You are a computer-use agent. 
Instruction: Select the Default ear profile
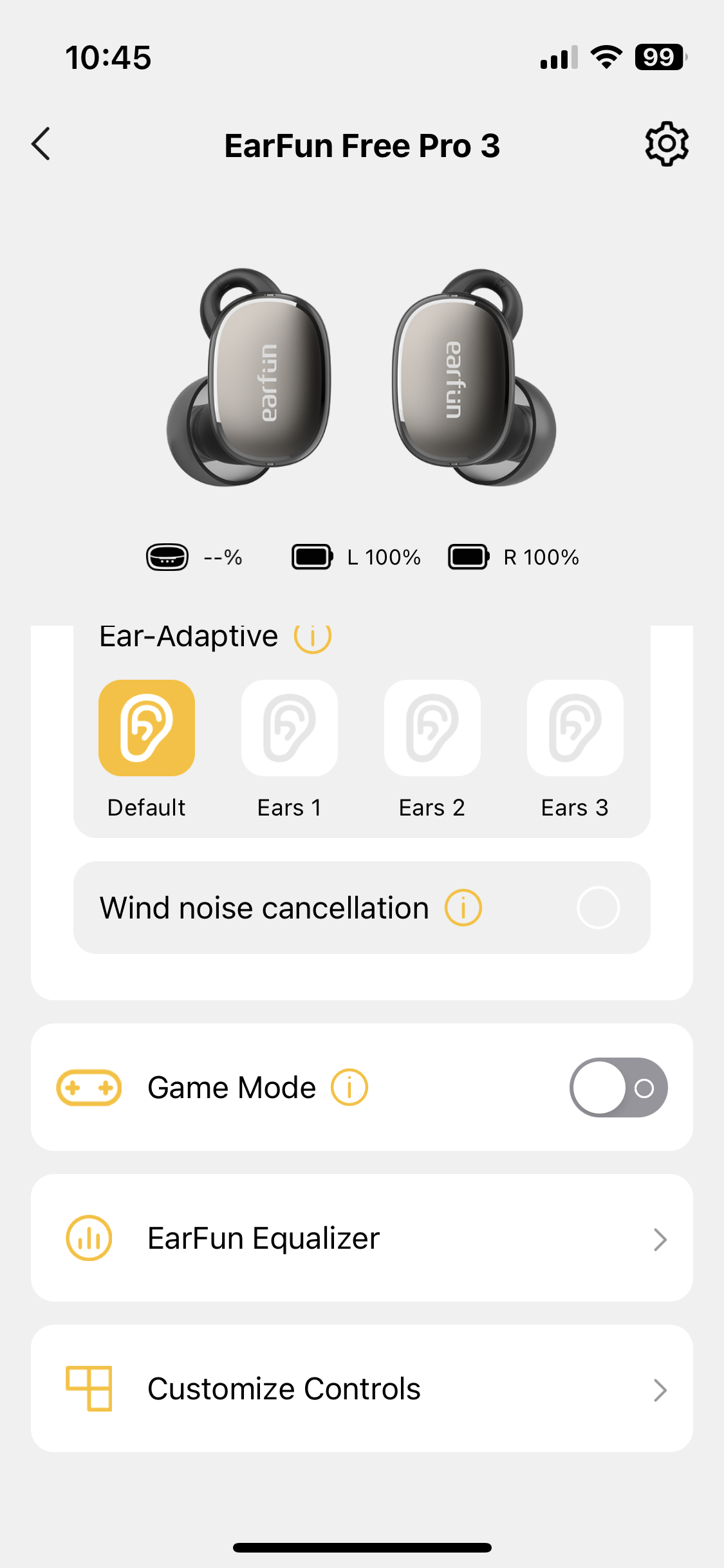147,728
